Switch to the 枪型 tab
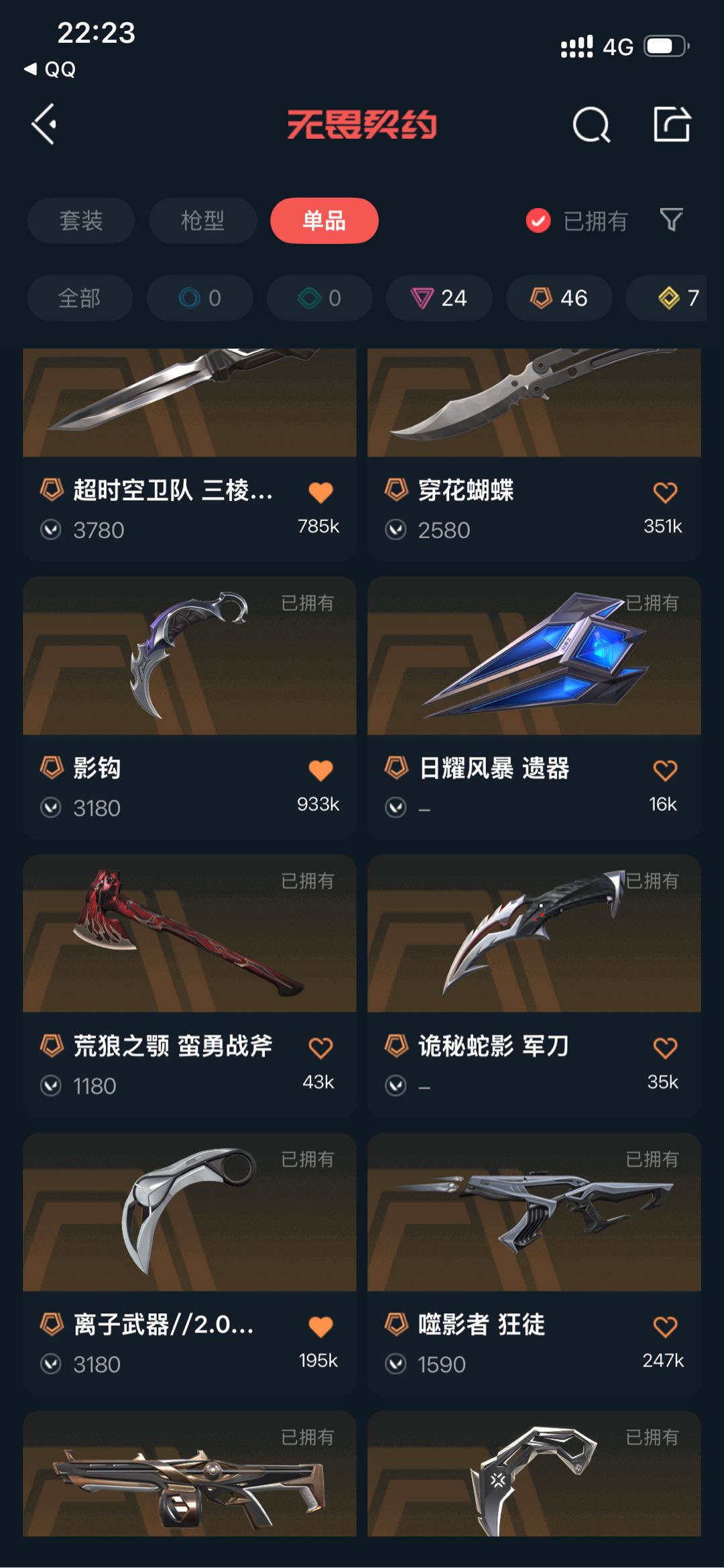 click(202, 221)
